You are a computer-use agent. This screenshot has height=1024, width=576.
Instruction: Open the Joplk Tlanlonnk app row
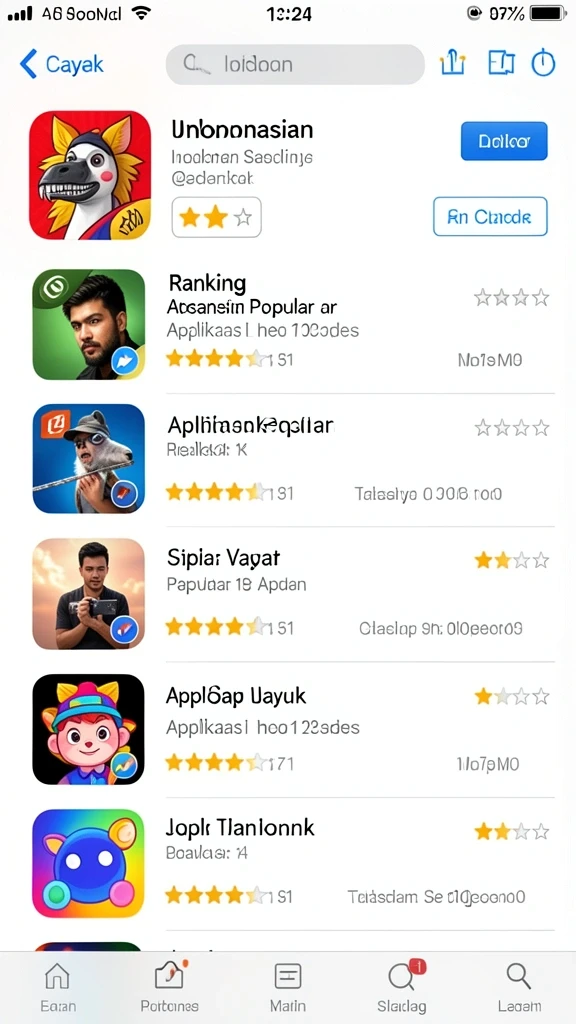point(293,863)
